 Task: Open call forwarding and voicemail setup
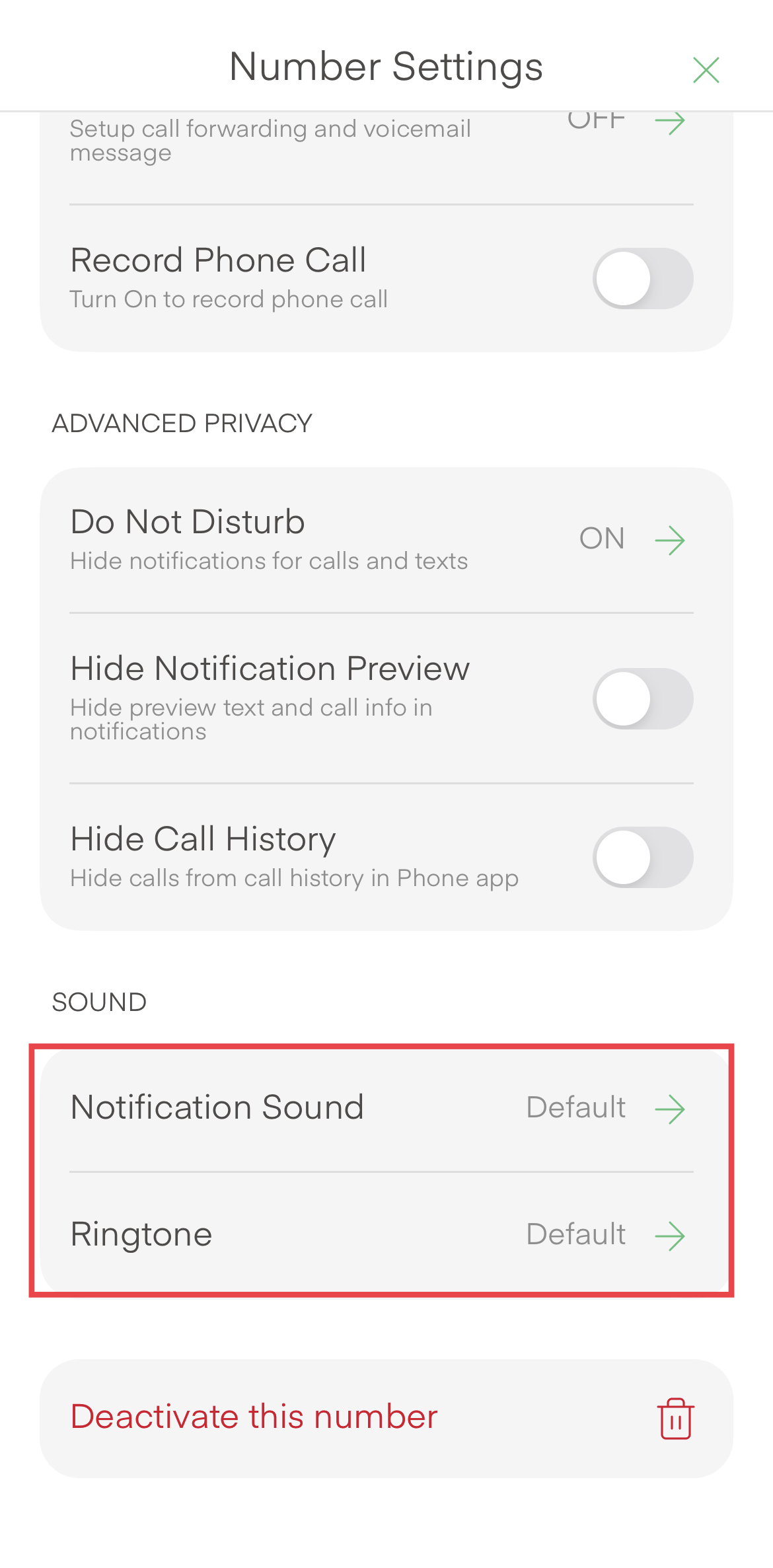point(669,123)
